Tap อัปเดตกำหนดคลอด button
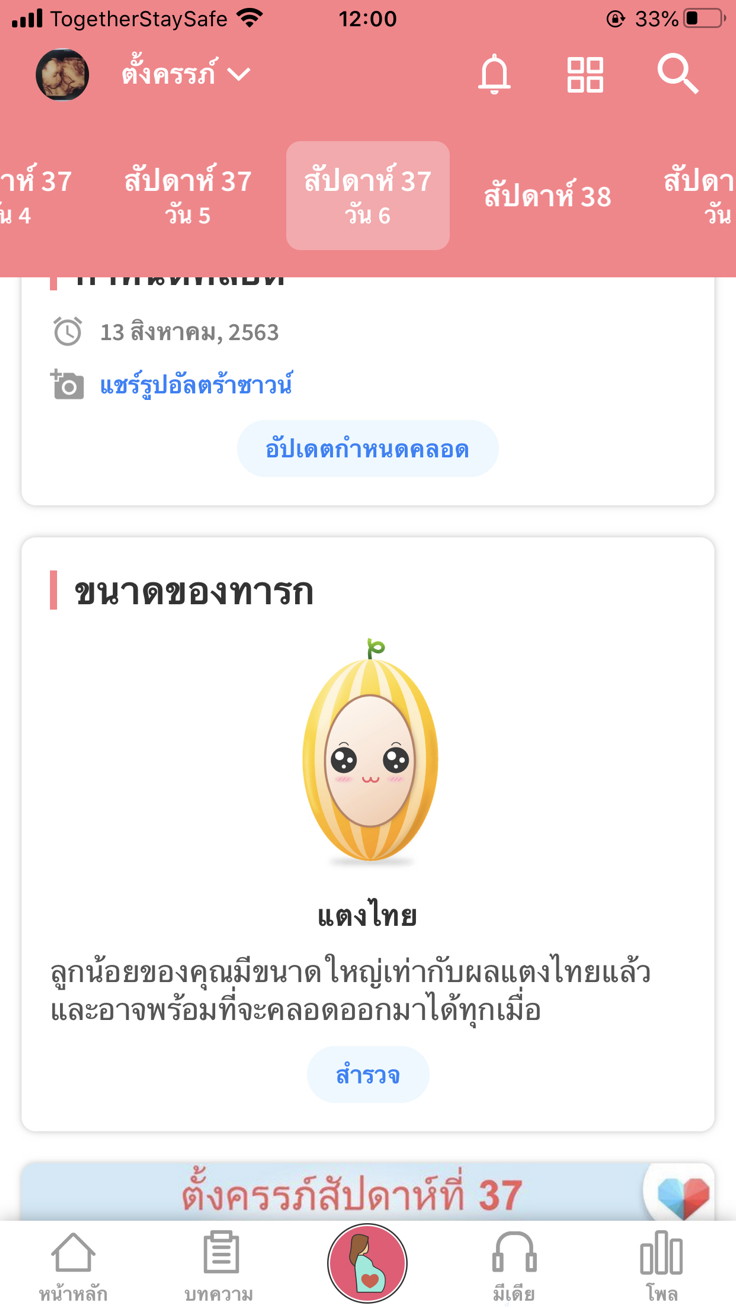 click(367, 449)
